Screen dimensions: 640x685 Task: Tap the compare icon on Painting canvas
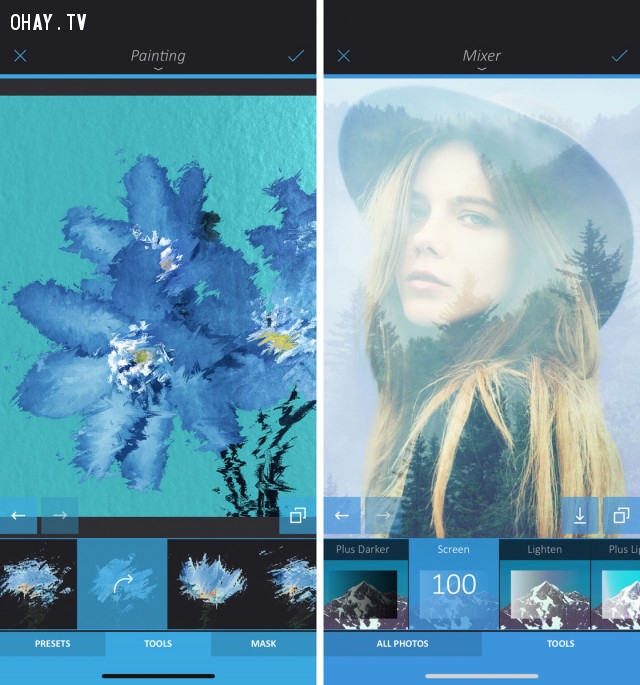(297, 515)
